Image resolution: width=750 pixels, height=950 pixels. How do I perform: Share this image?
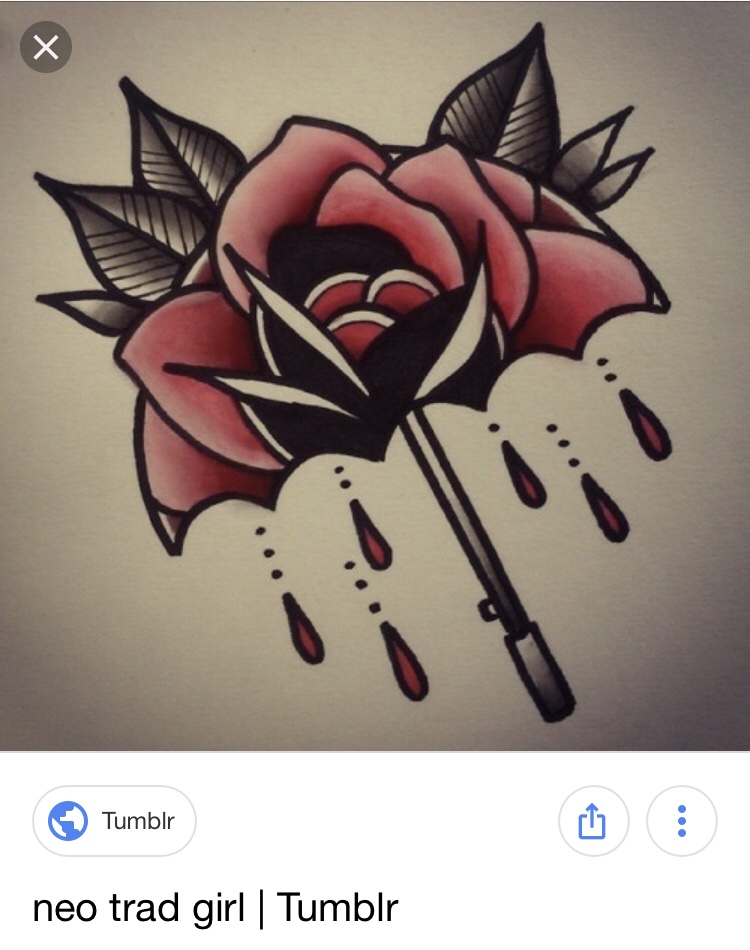592,821
